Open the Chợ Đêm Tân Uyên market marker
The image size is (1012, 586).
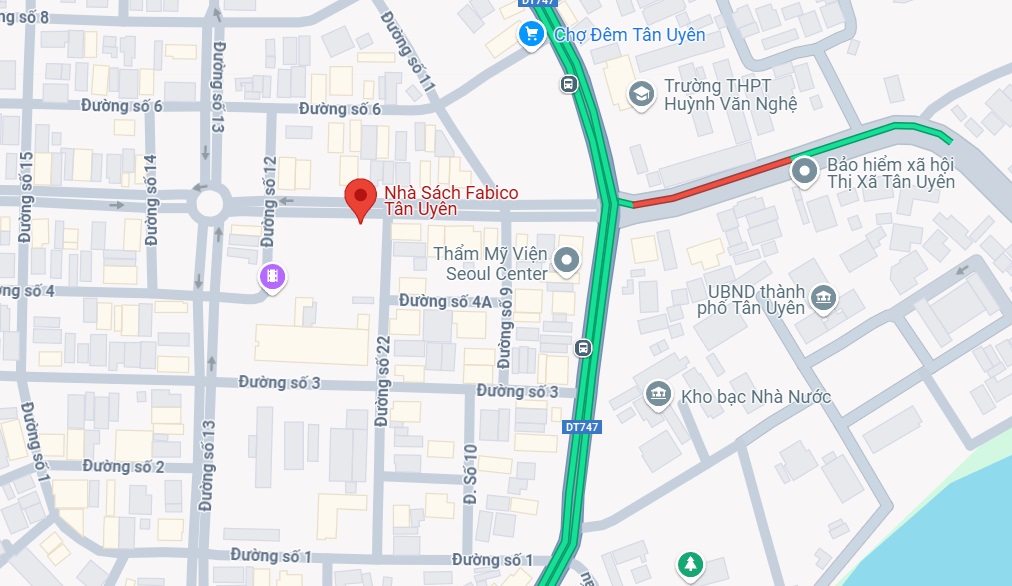click(x=531, y=36)
